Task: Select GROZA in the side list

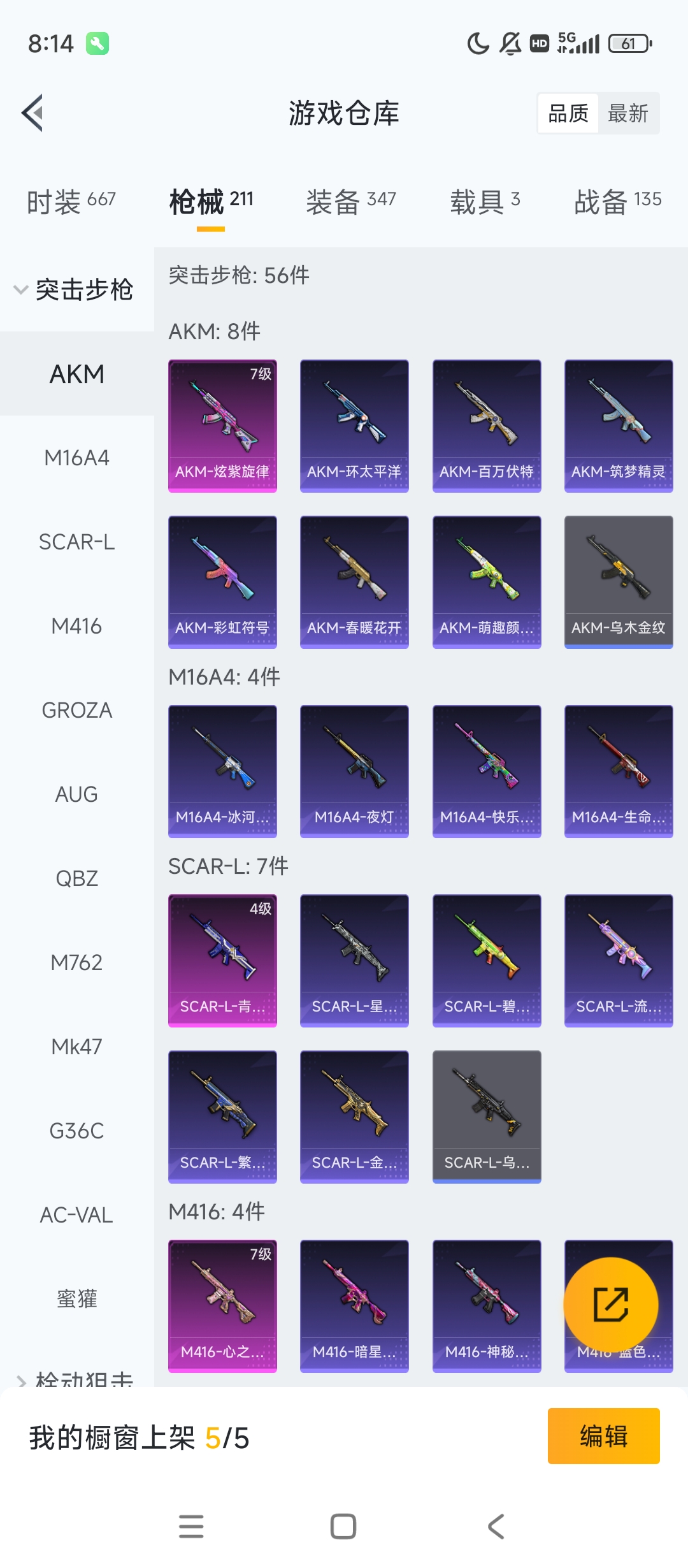Action: (76, 710)
